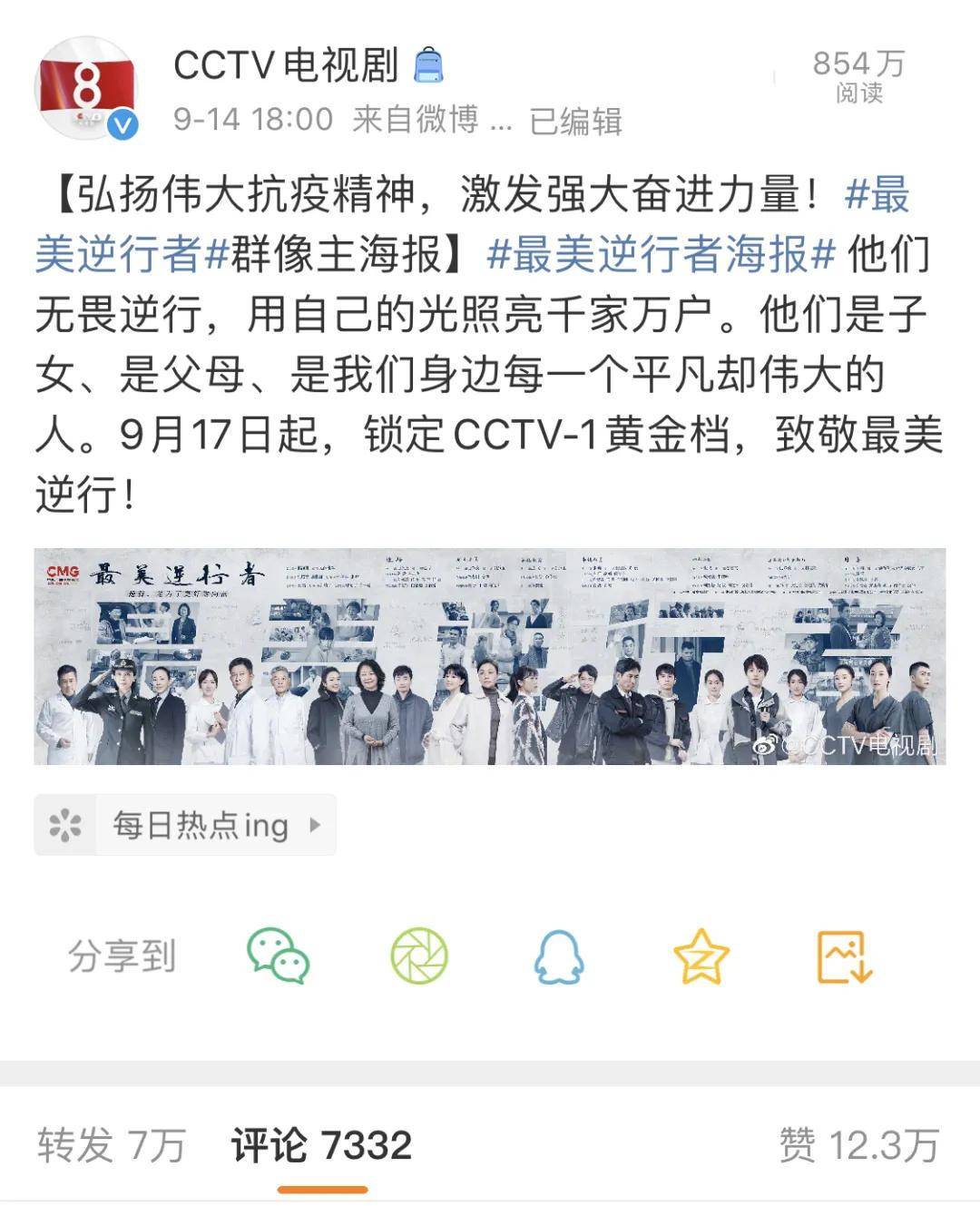Share post to QQ

click(559, 956)
